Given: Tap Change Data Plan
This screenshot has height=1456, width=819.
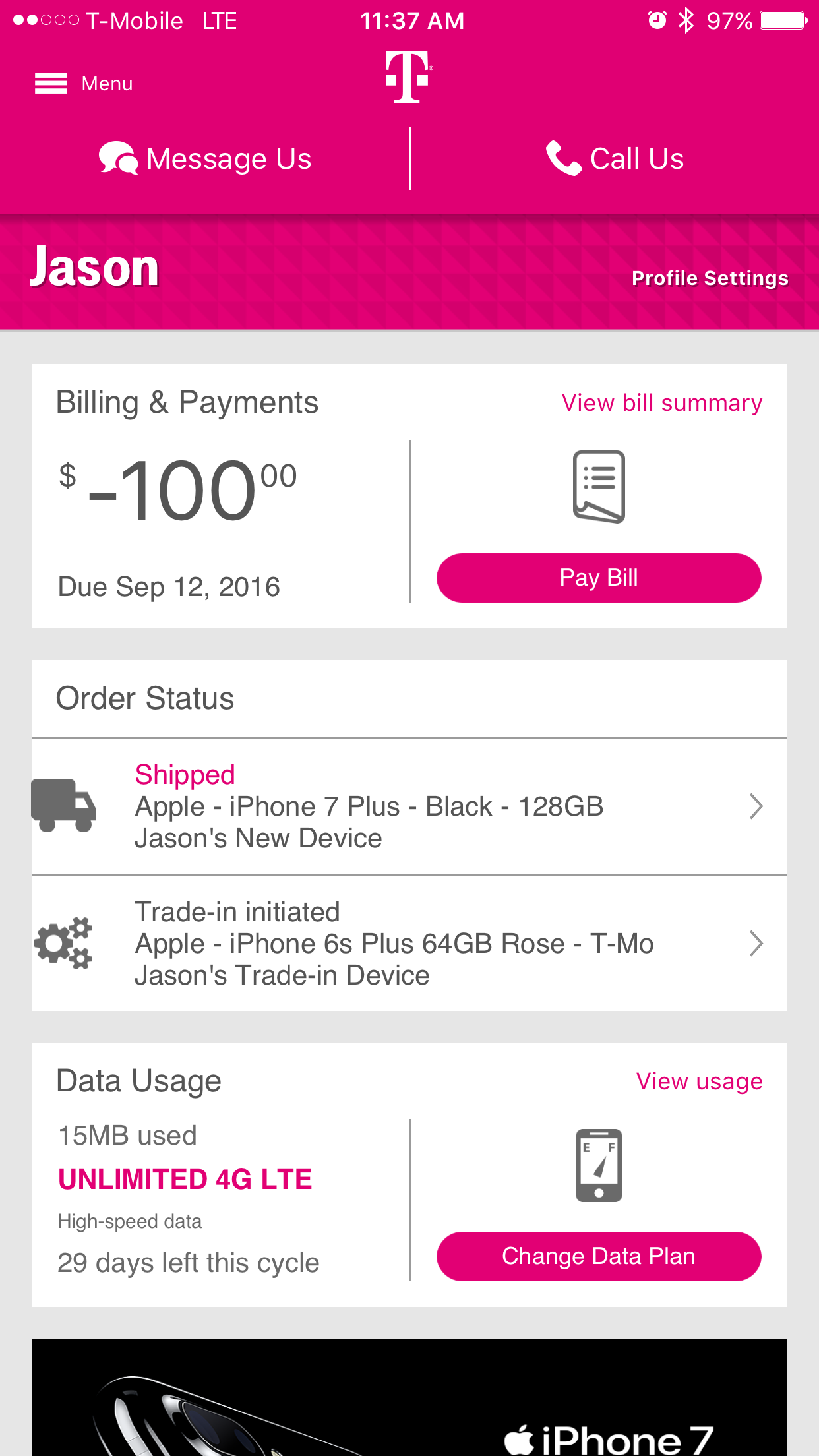Looking at the screenshot, I should point(599,1256).
